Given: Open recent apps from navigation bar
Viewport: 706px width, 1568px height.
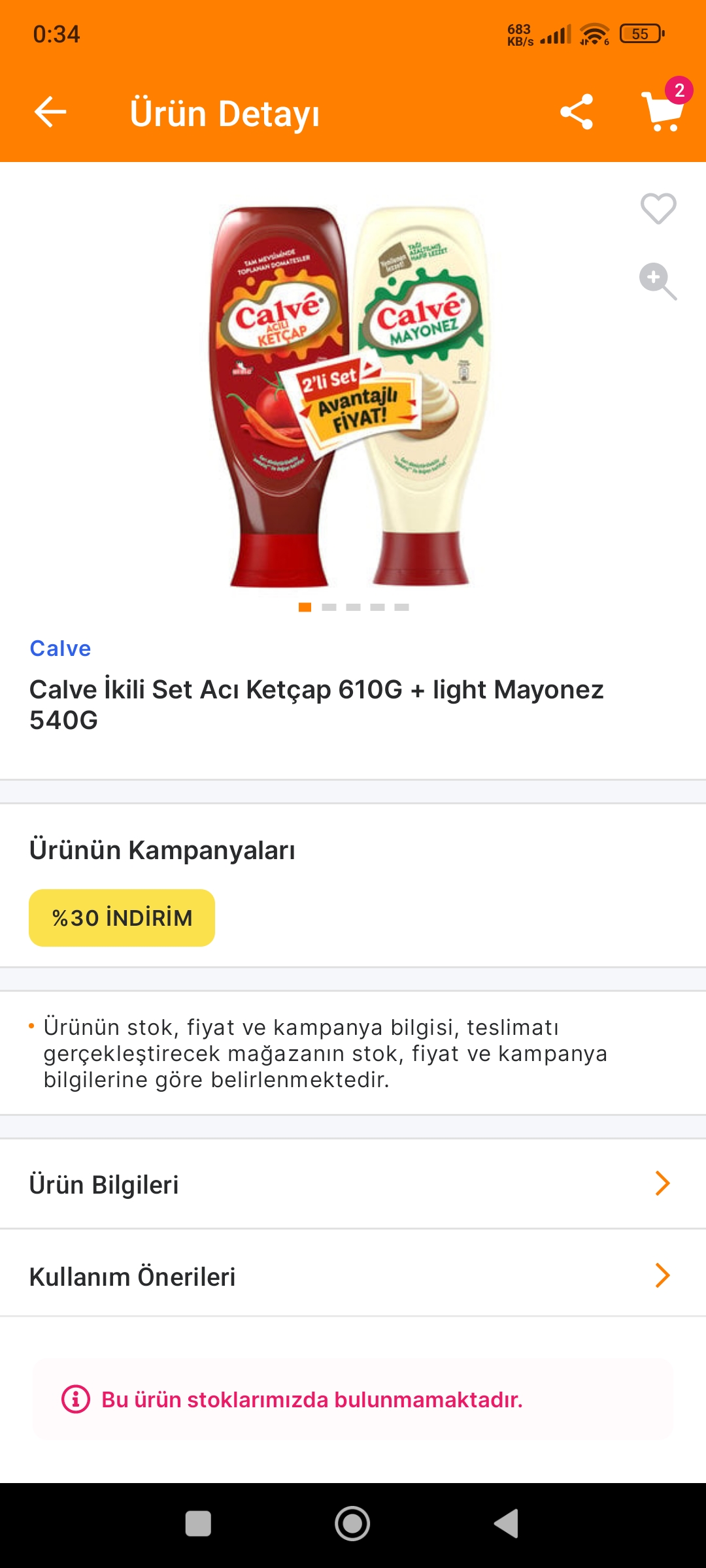Looking at the screenshot, I should point(198,1524).
